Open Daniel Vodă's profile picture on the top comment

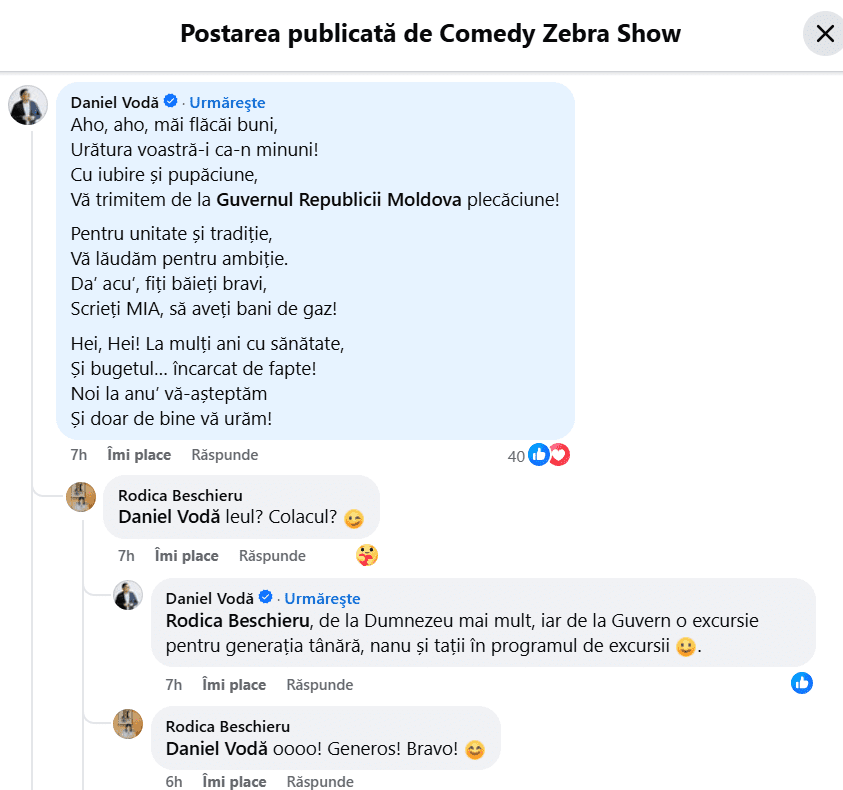(x=28, y=104)
